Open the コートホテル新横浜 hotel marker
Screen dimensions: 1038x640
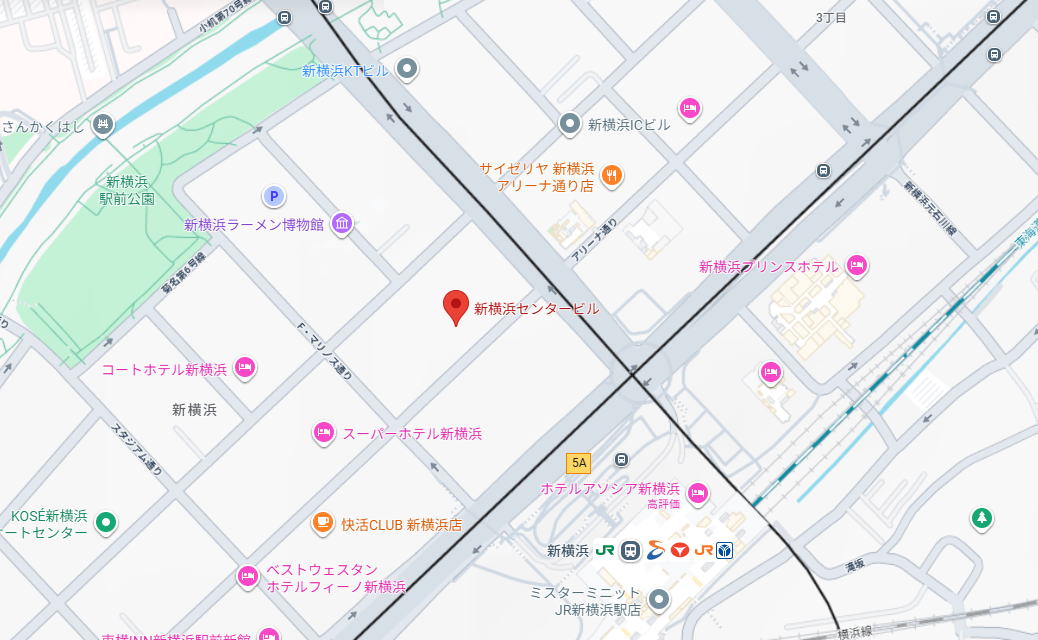(x=244, y=368)
